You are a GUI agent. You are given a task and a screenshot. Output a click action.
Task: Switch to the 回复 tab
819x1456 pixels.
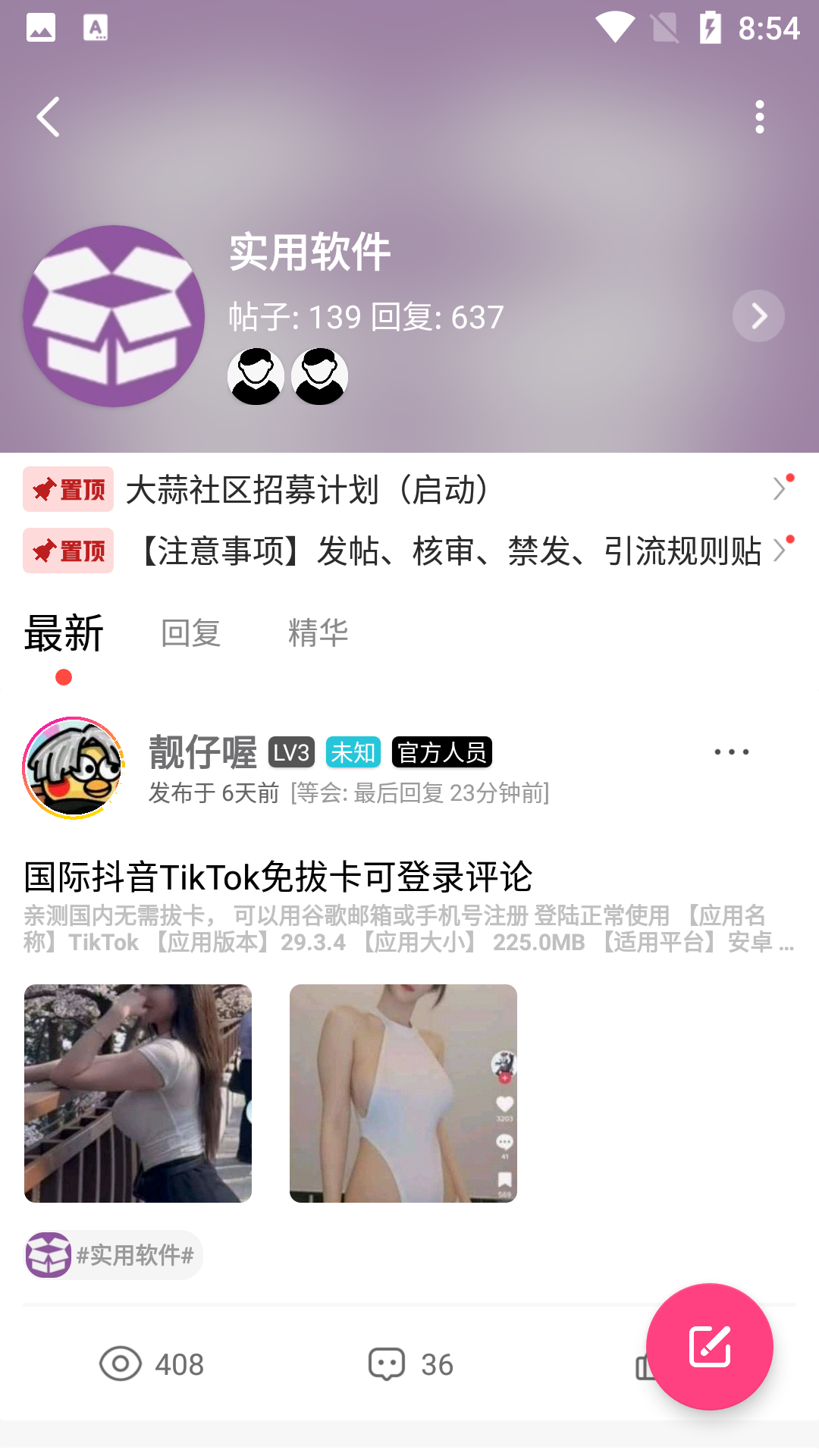coord(190,634)
